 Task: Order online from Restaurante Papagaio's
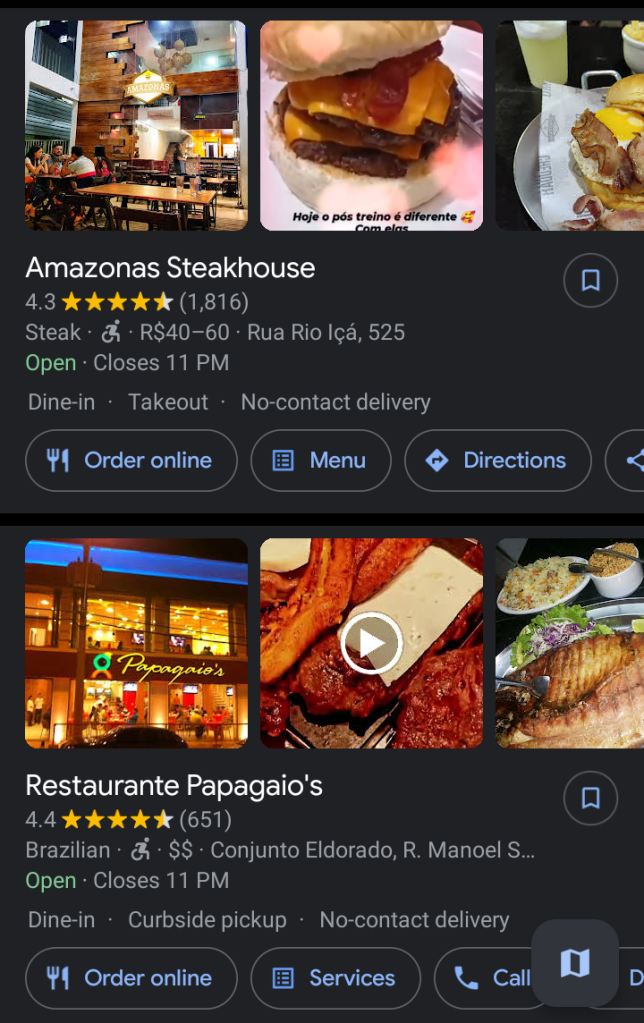(131, 978)
